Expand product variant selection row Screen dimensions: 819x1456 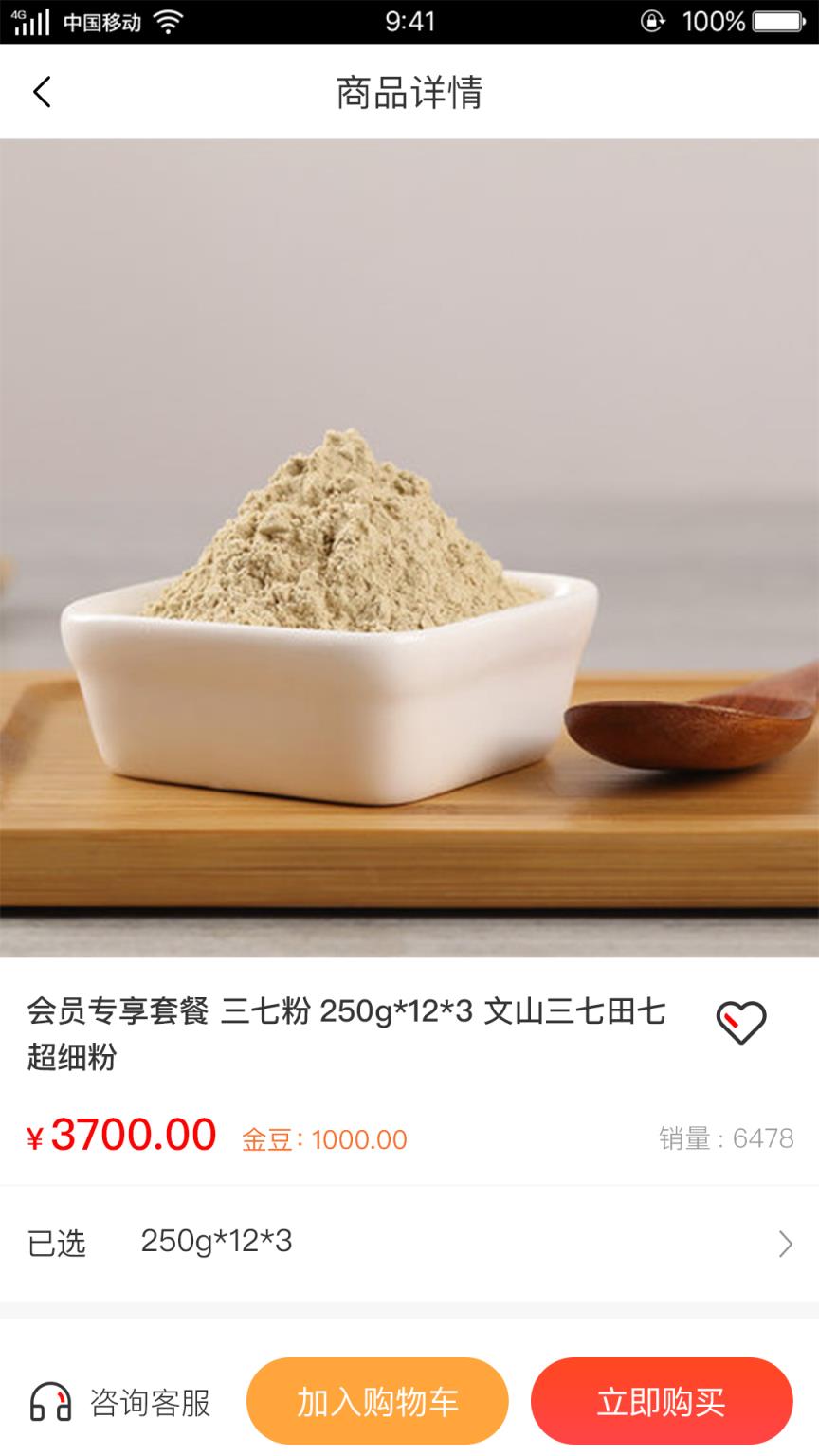[x=408, y=1242]
